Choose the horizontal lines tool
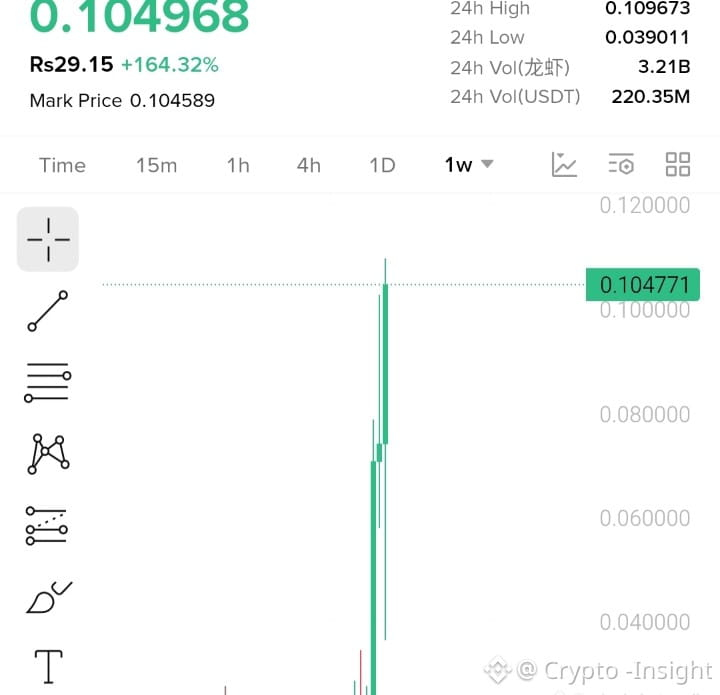Image resolution: width=720 pixels, height=695 pixels. (x=48, y=382)
